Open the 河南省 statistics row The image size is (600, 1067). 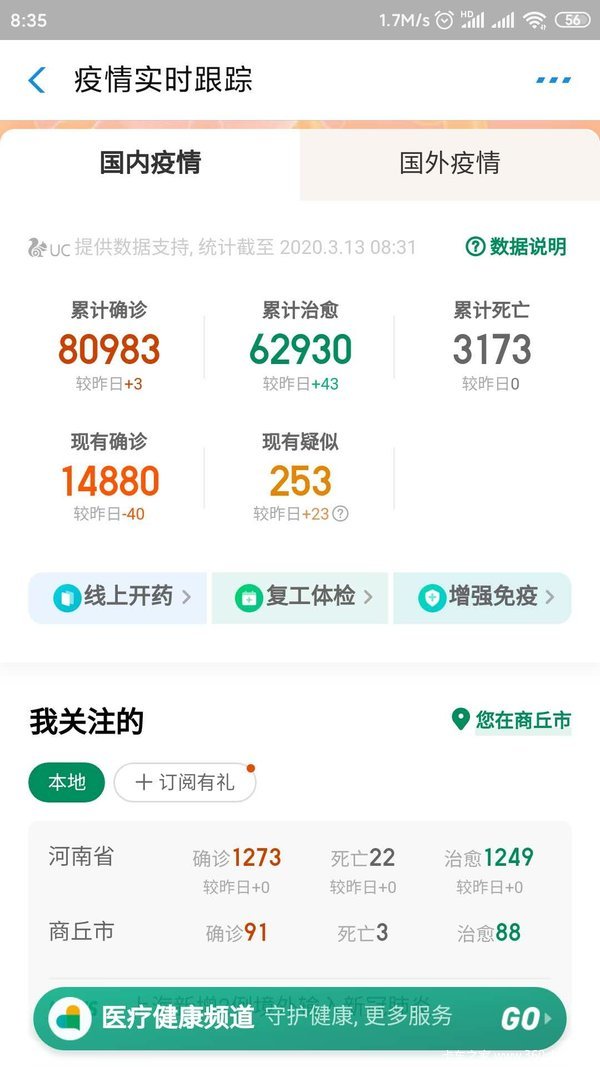300,870
